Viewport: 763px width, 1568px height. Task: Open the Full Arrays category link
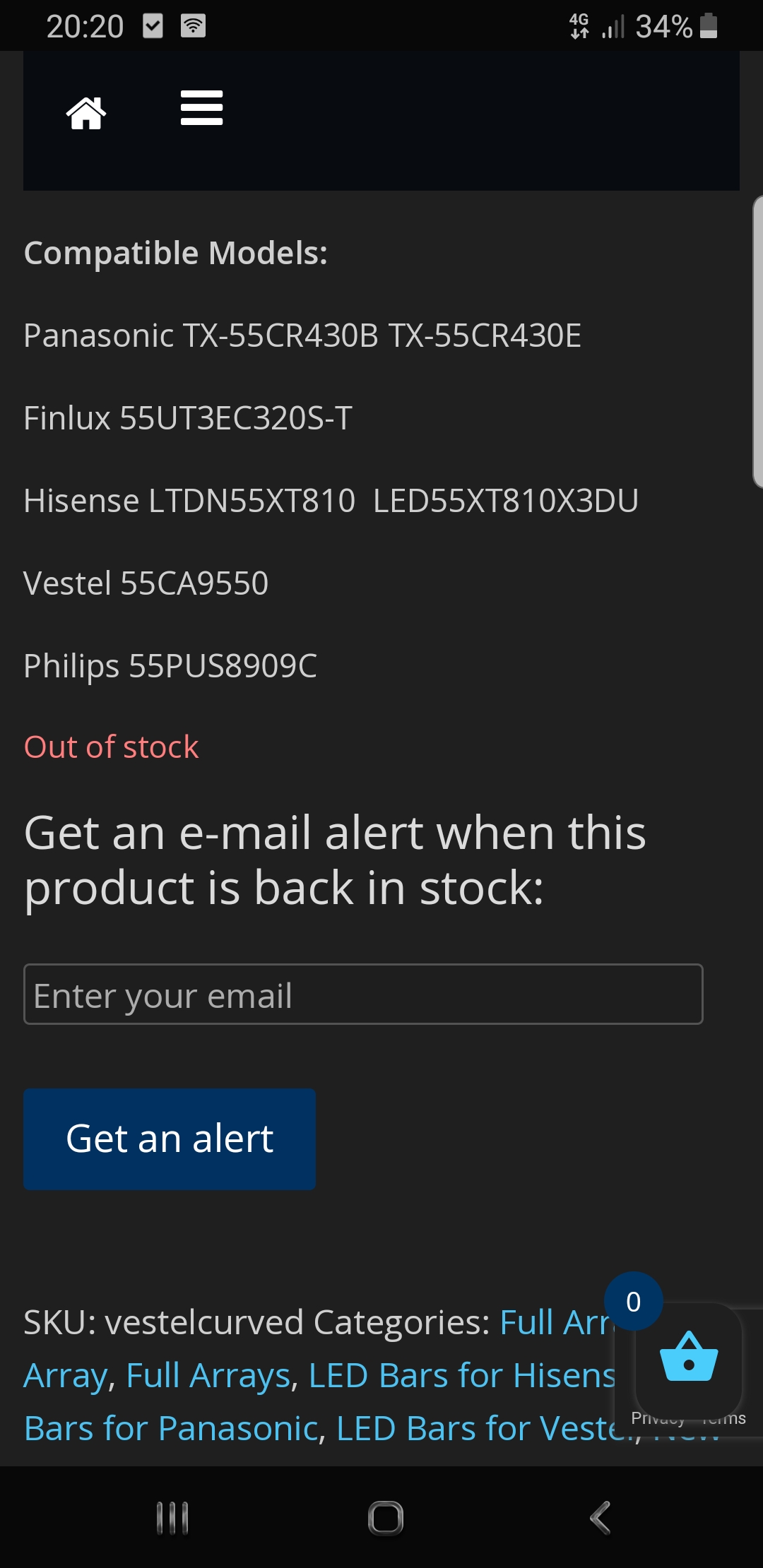pos(208,1376)
